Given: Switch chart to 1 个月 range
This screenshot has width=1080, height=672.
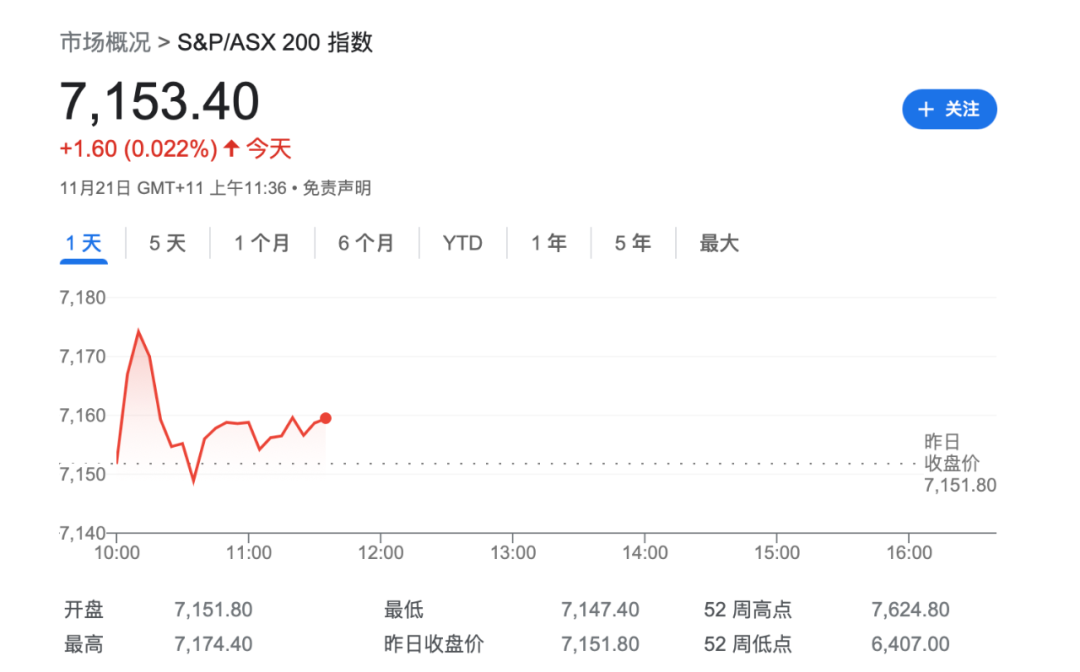Looking at the screenshot, I should [x=262, y=243].
